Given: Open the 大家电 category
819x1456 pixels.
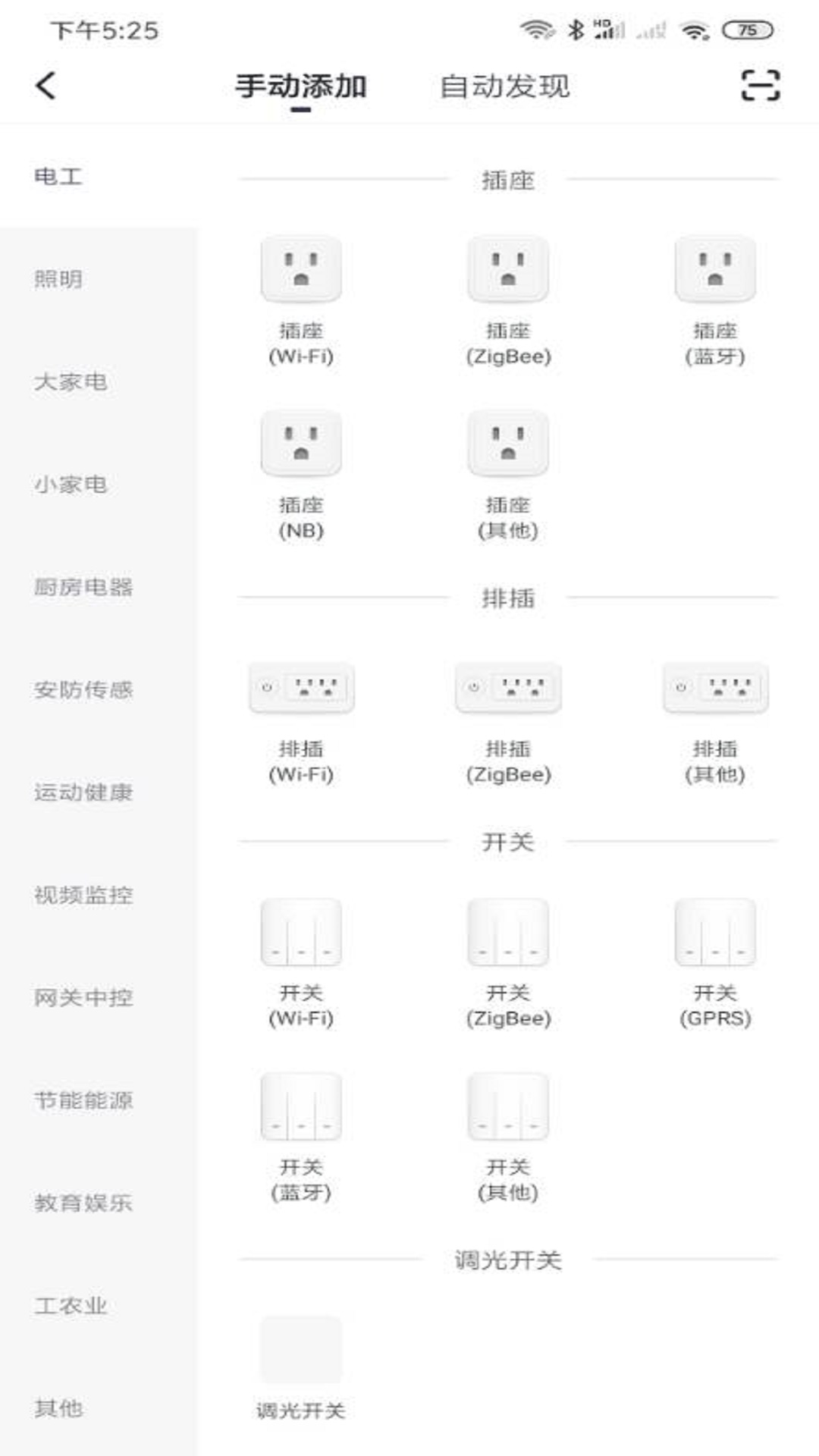Looking at the screenshot, I should point(71,381).
